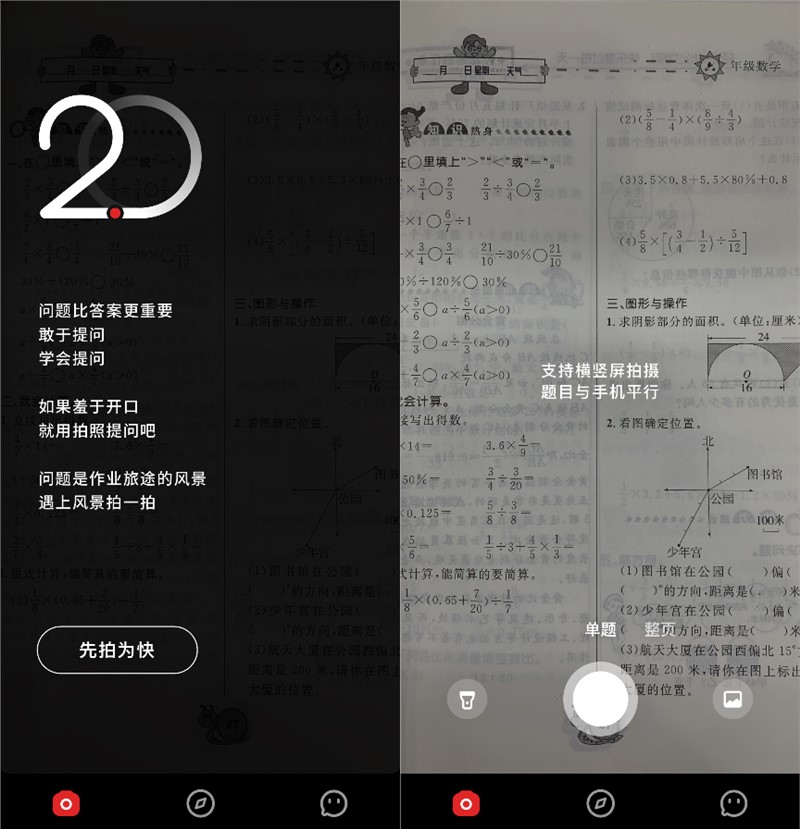Open the compass tab on the camera screen
The height and width of the screenshot is (829, 800).
tap(600, 802)
